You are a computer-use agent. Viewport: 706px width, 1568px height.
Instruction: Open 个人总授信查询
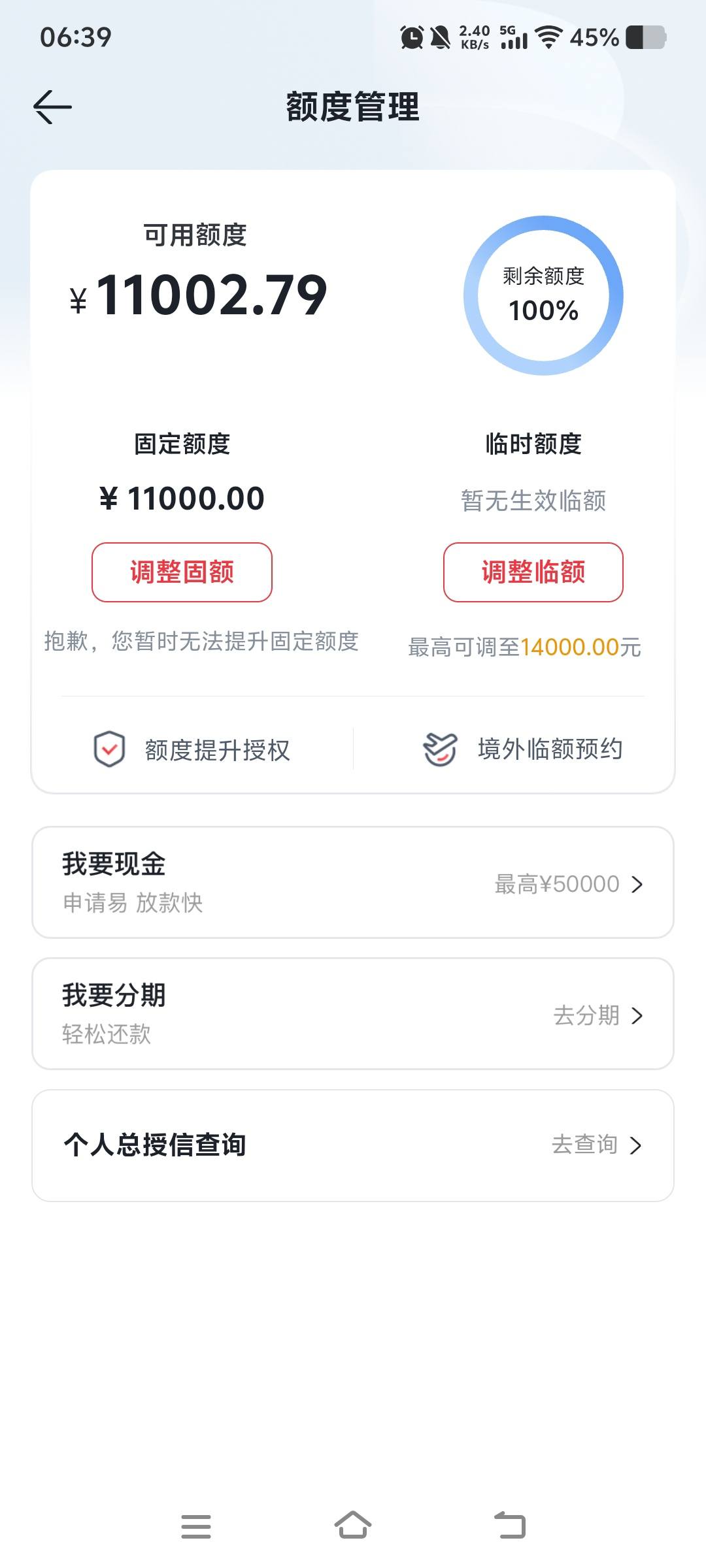[x=353, y=1145]
